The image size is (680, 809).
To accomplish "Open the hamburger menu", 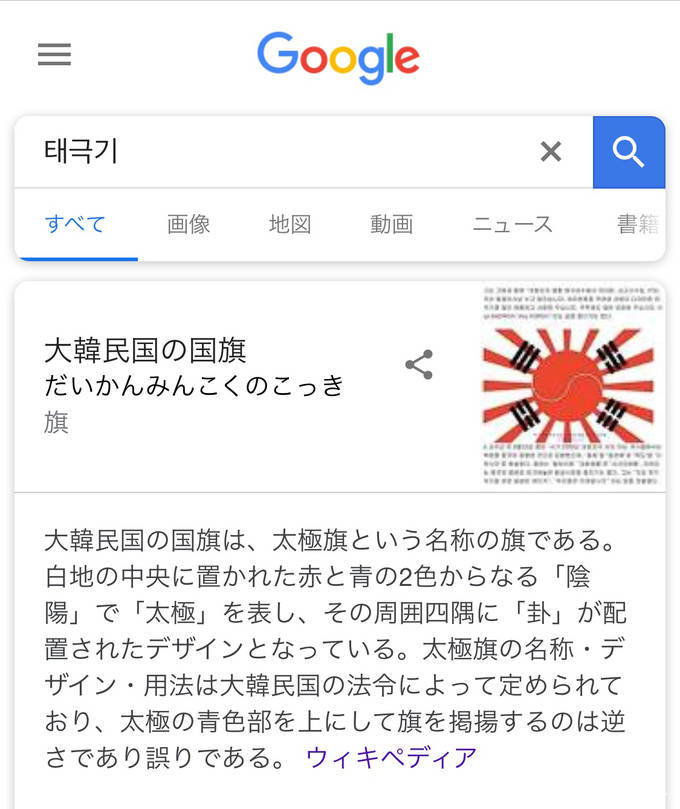I will pos(54,54).
